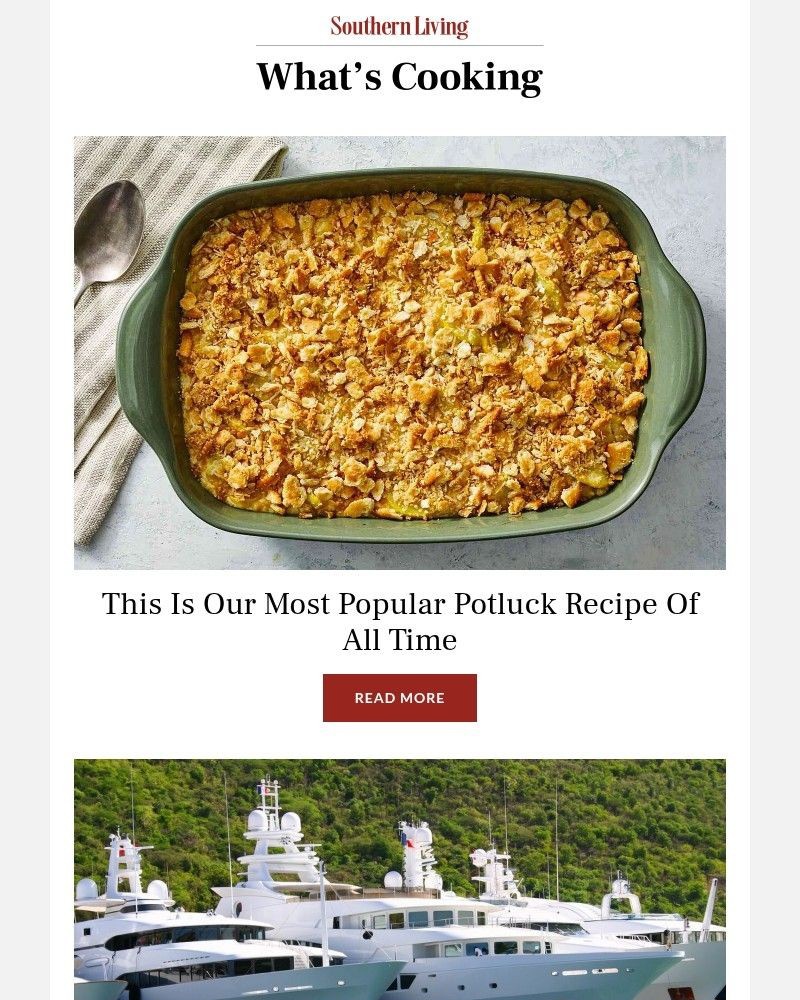Click the divider line under the logo
Screen dimensions: 800x1000
click(x=399, y=44)
